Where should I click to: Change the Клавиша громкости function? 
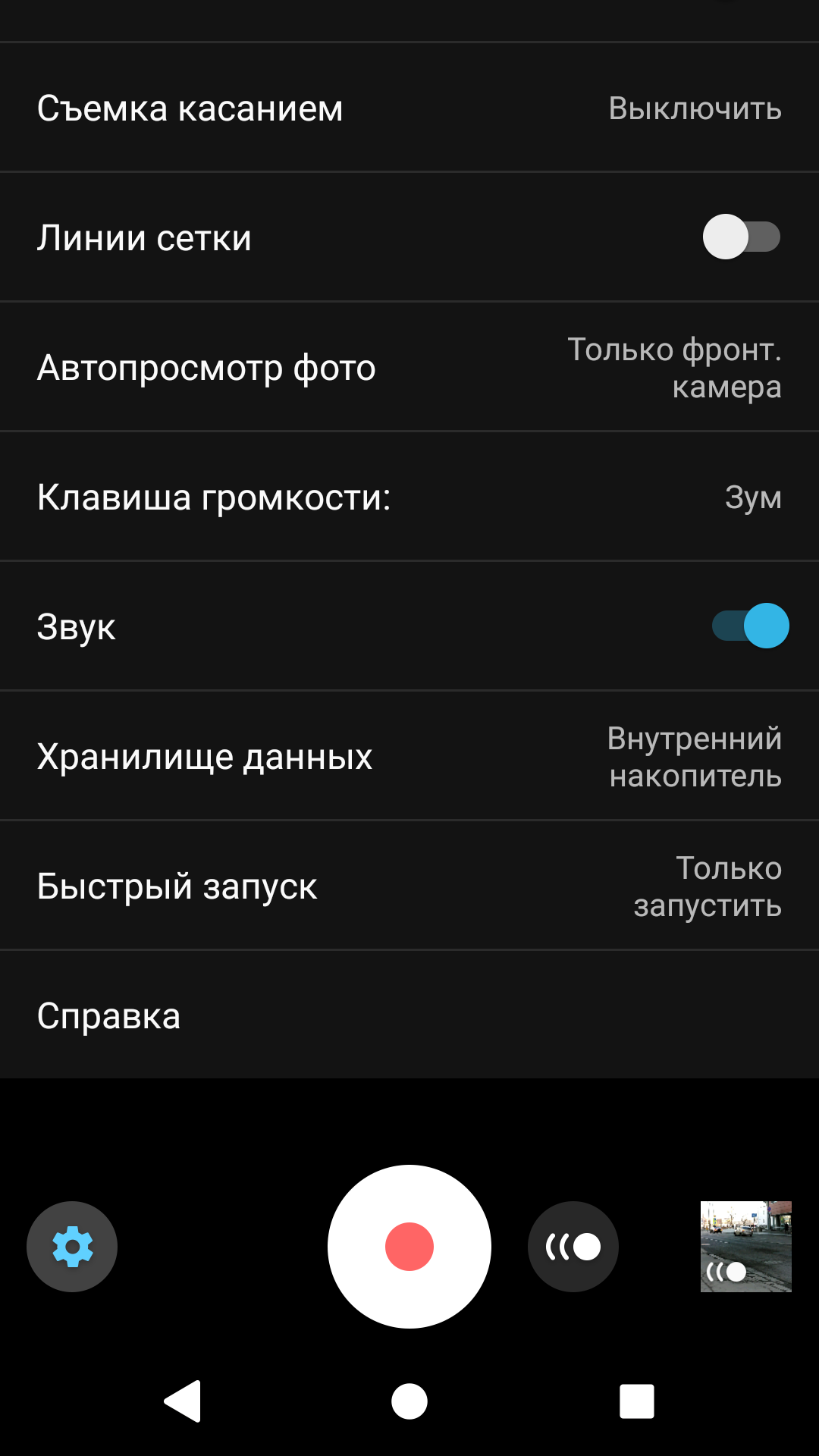pyautogui.click(x=409, y=497)
